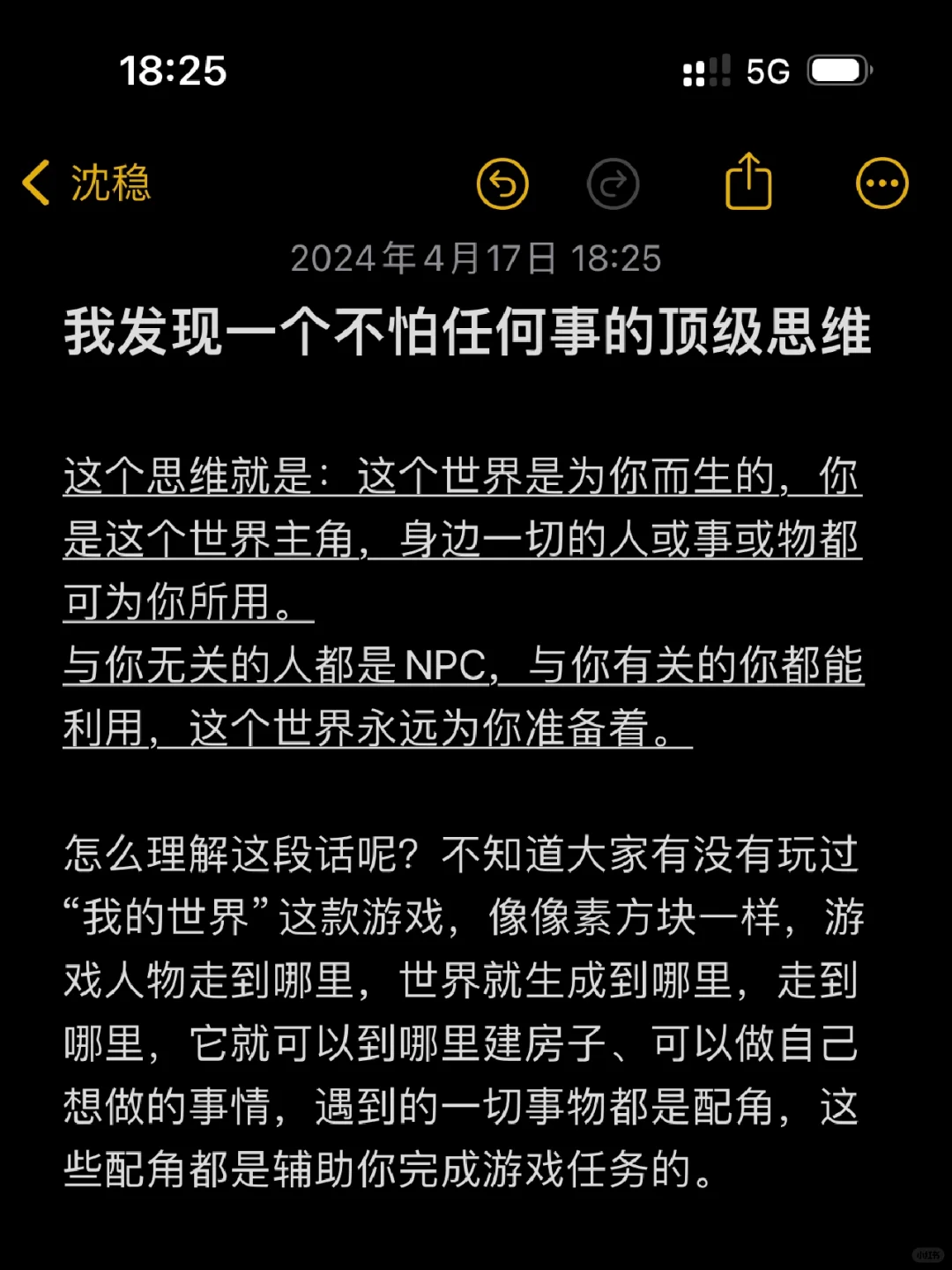952x1270 pixels.
Task: Open the more options ellipsis icon
Action: tap(881, 183)
